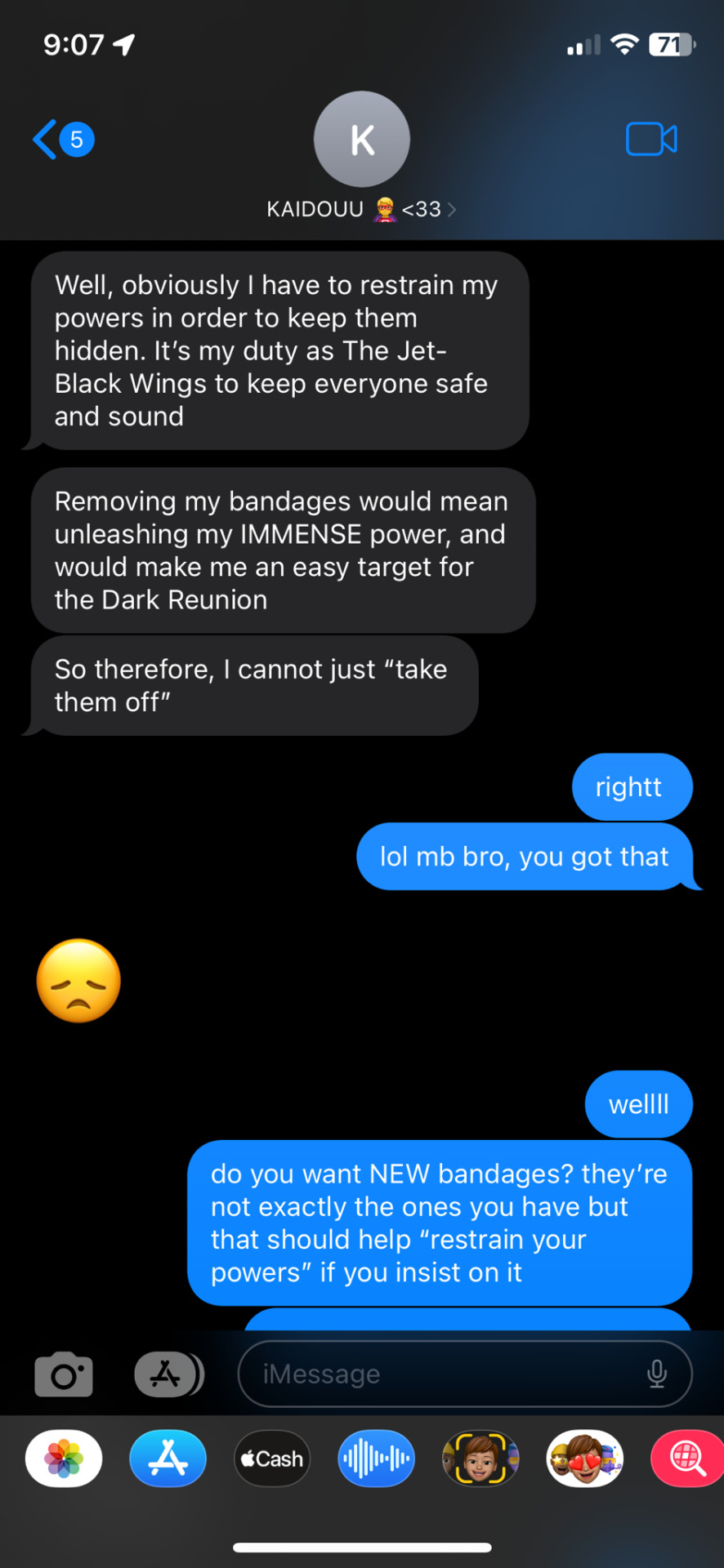Open Memoji stickers in the app strip

tap(584, 1459)
